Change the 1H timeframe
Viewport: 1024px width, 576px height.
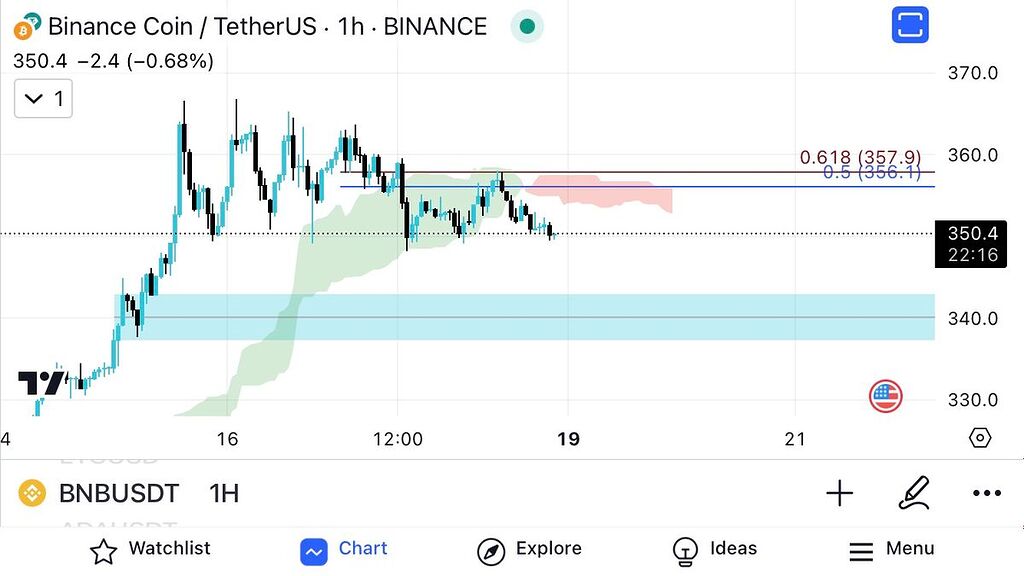[224, 493]
